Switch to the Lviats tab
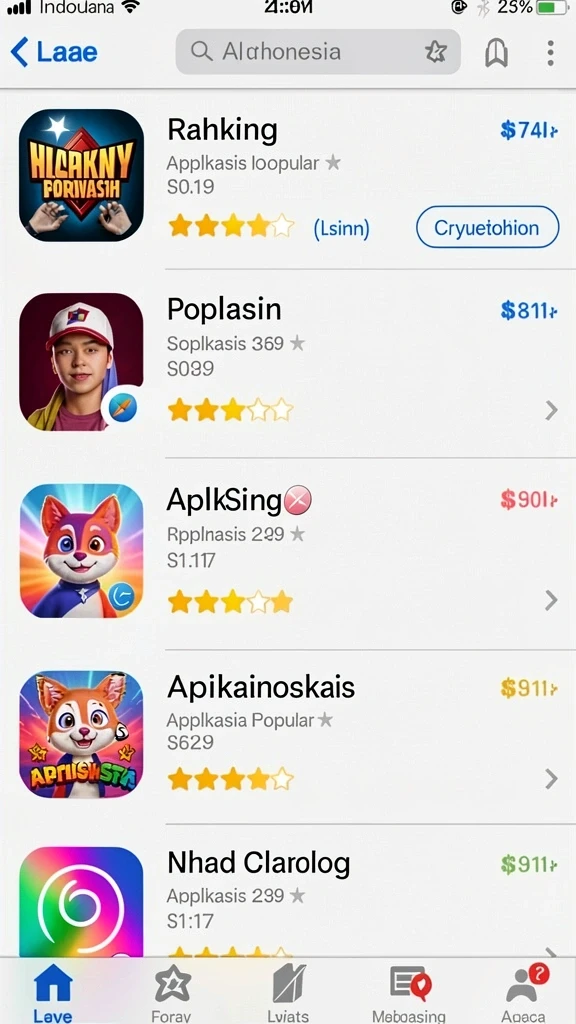 pos(289,993)
